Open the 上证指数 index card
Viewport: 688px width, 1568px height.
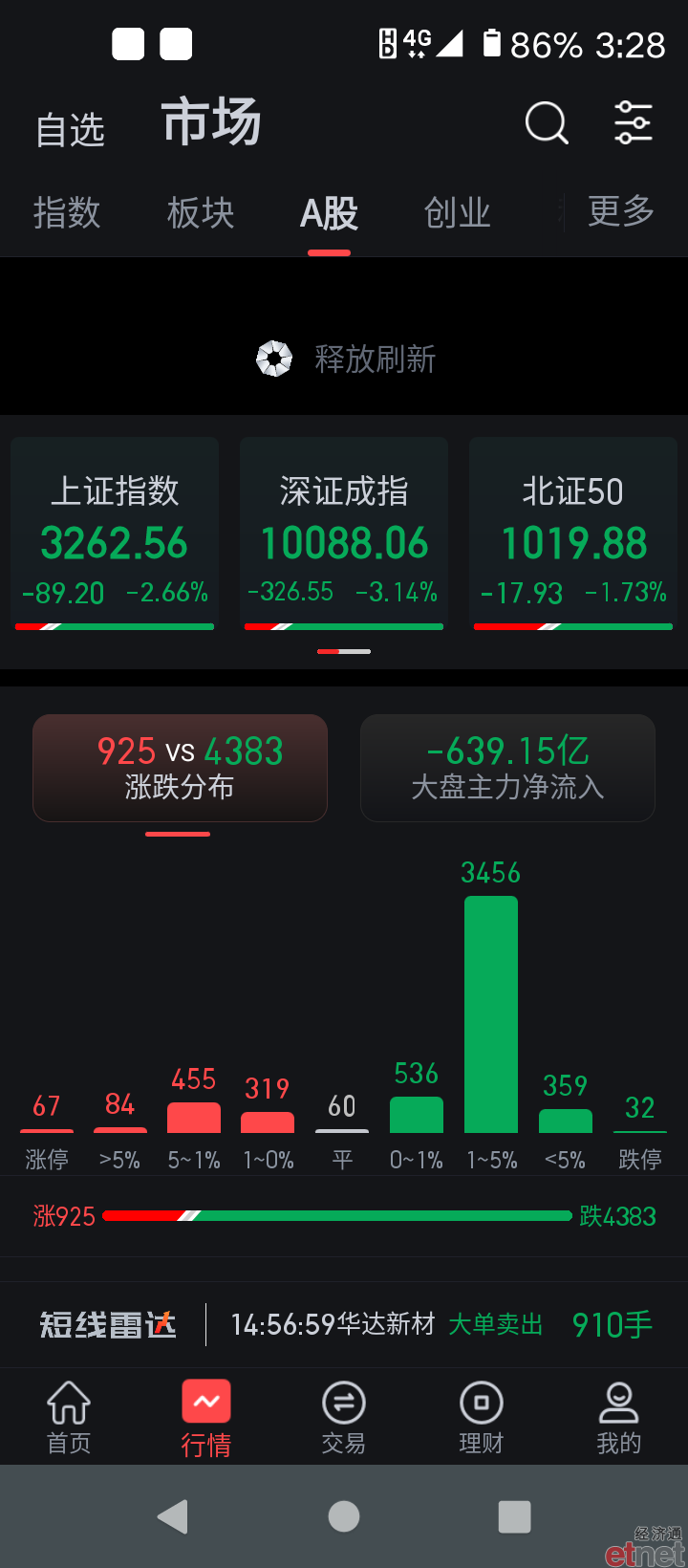click(x=115, y=534)
